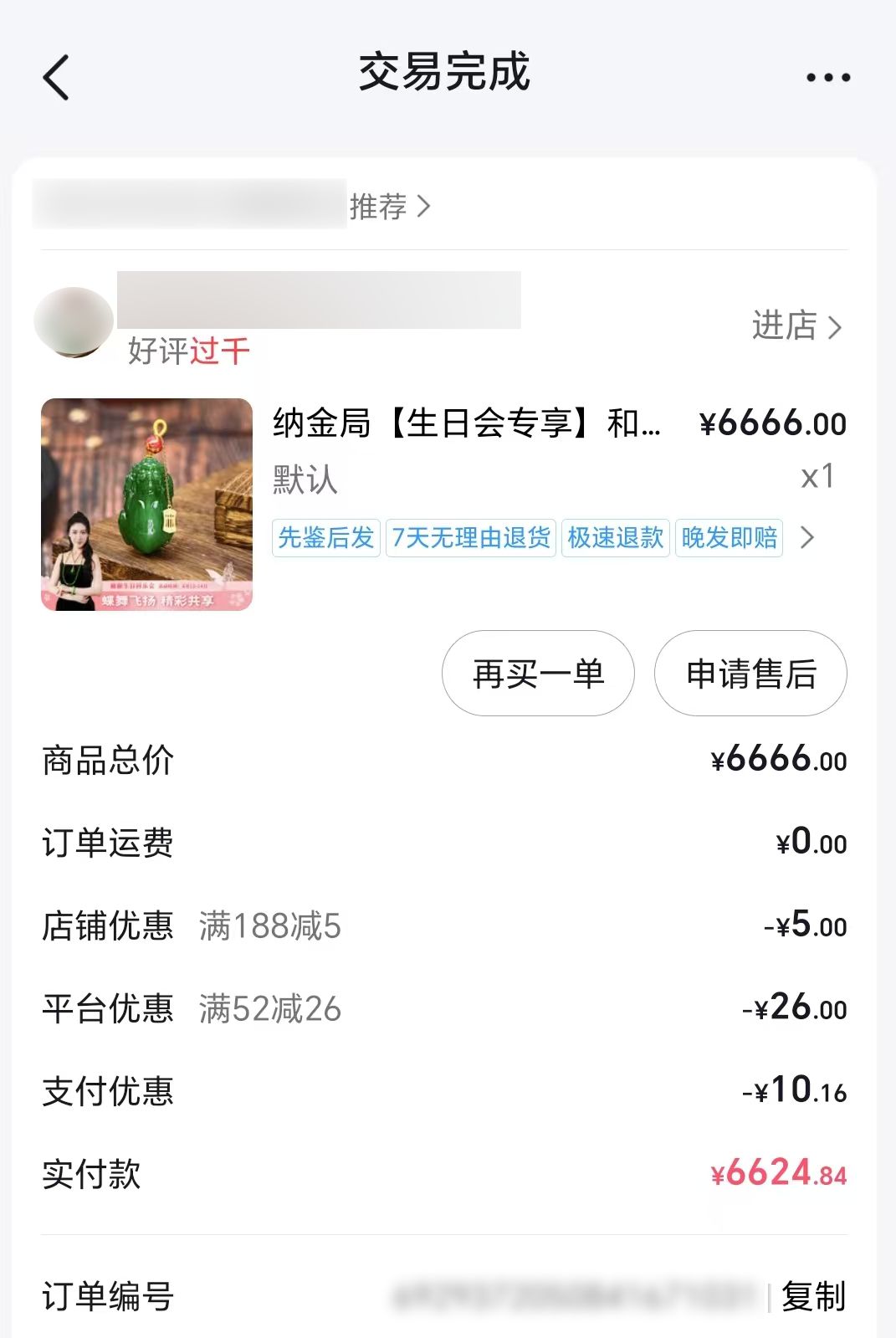Expand the service guarantee tags chevron

point(807,537)
